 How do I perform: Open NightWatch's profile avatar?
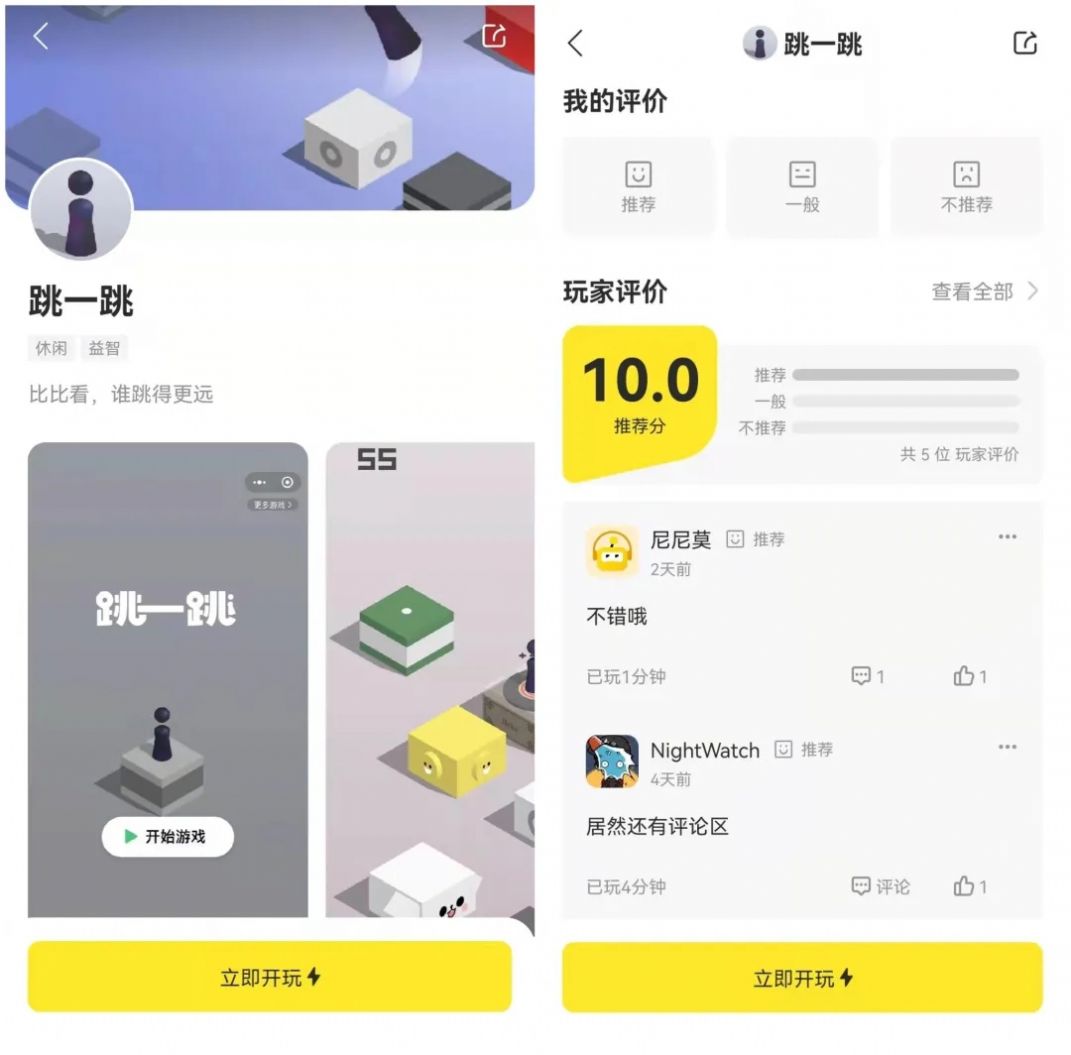tap(612, 761)
